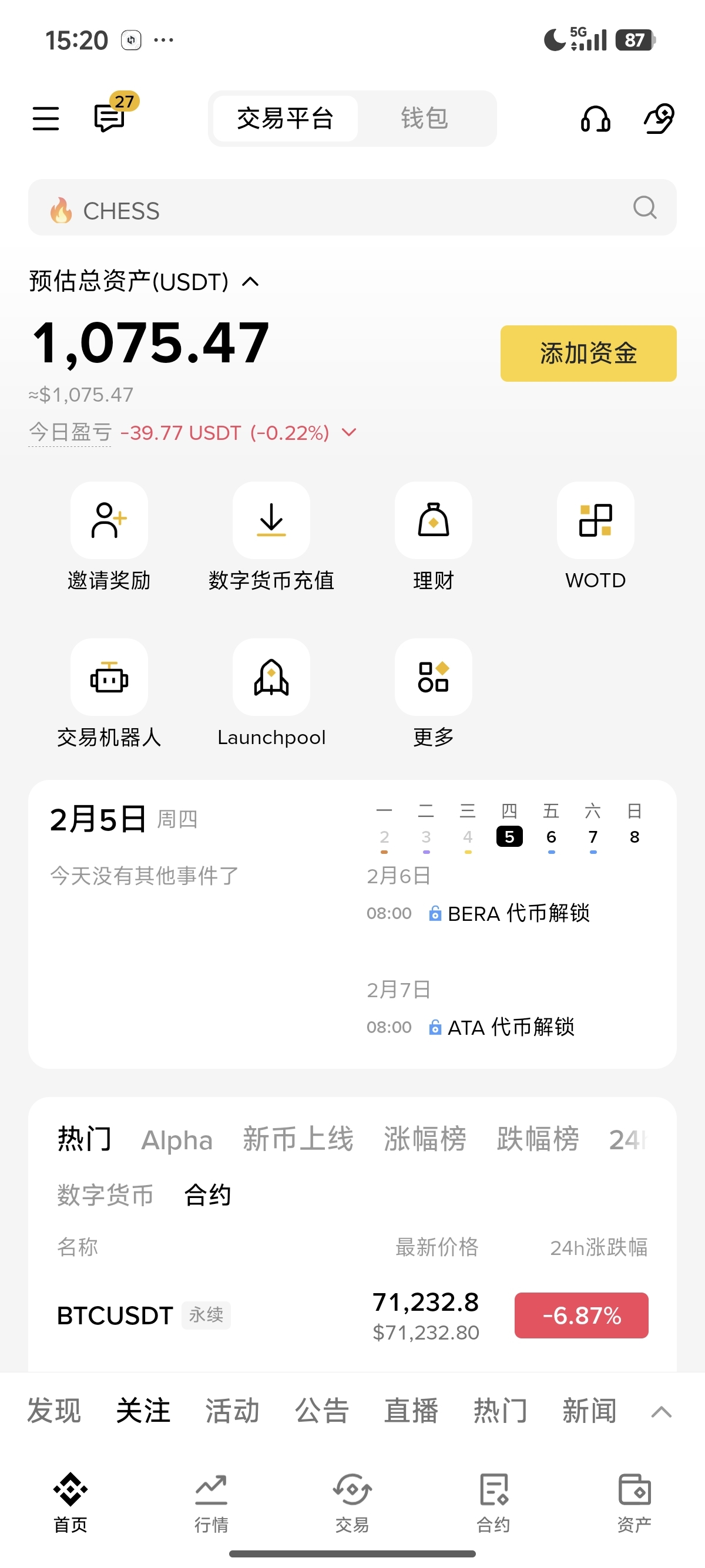
Task: Tap the 添加资金 button
Action: pos(587,354)
